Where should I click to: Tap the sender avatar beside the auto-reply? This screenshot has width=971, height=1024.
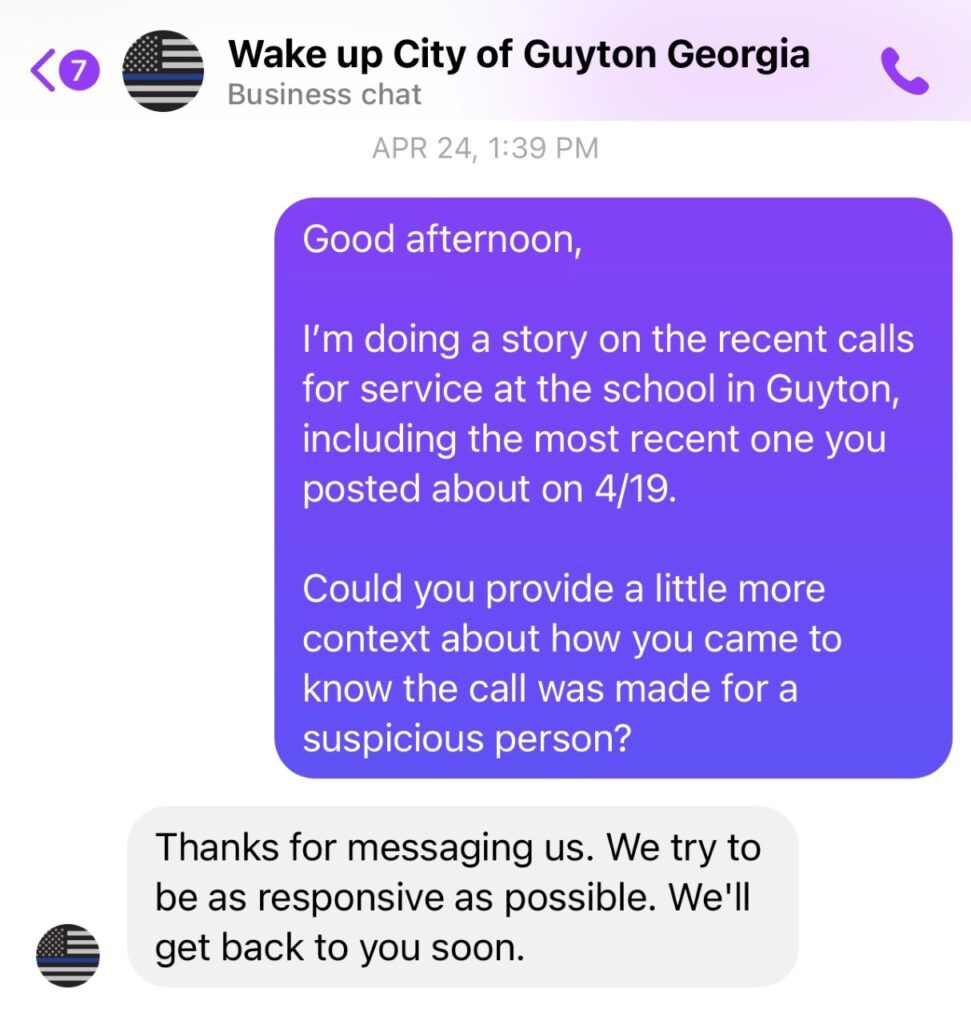[x=68, y=955]
